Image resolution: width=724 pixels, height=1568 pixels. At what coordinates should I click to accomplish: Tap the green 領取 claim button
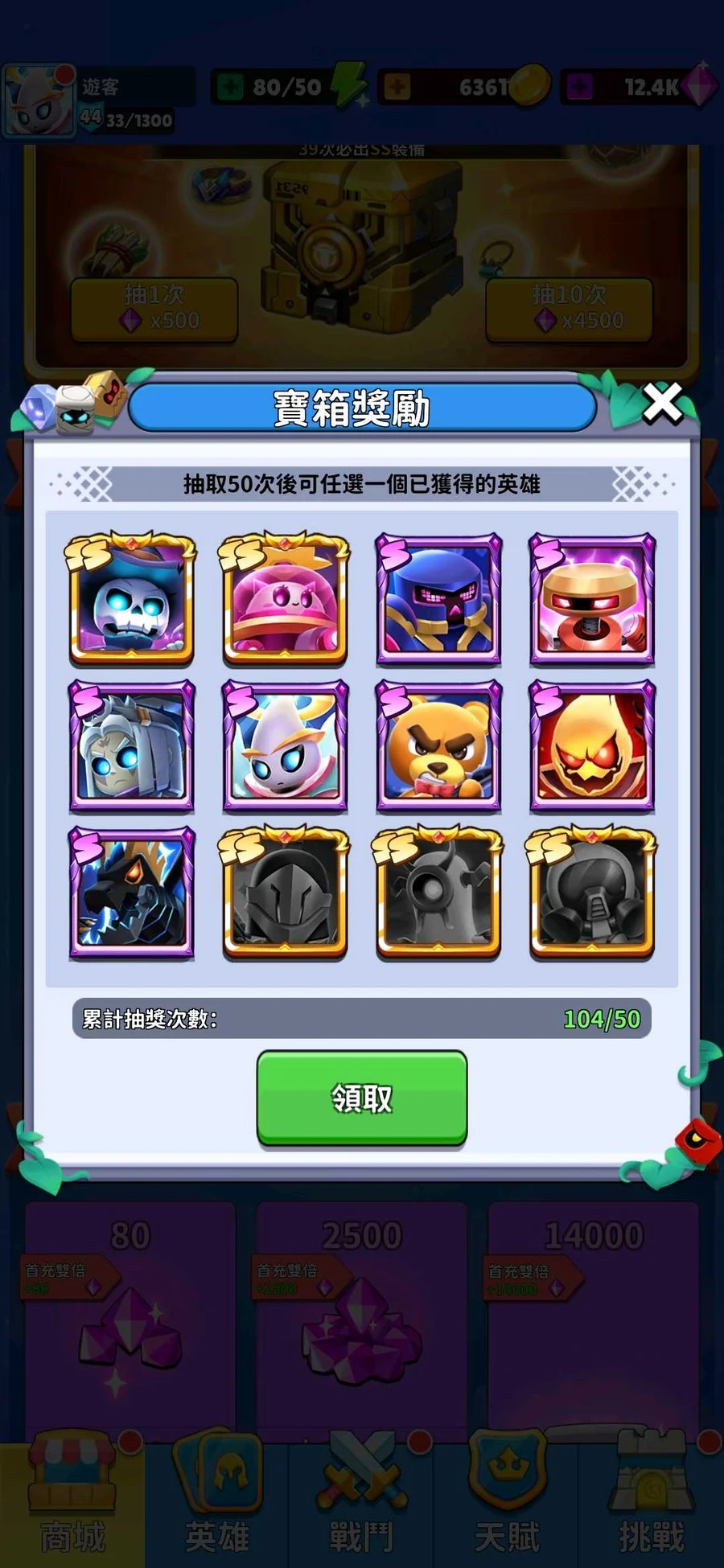click(x=362, y=1097)
